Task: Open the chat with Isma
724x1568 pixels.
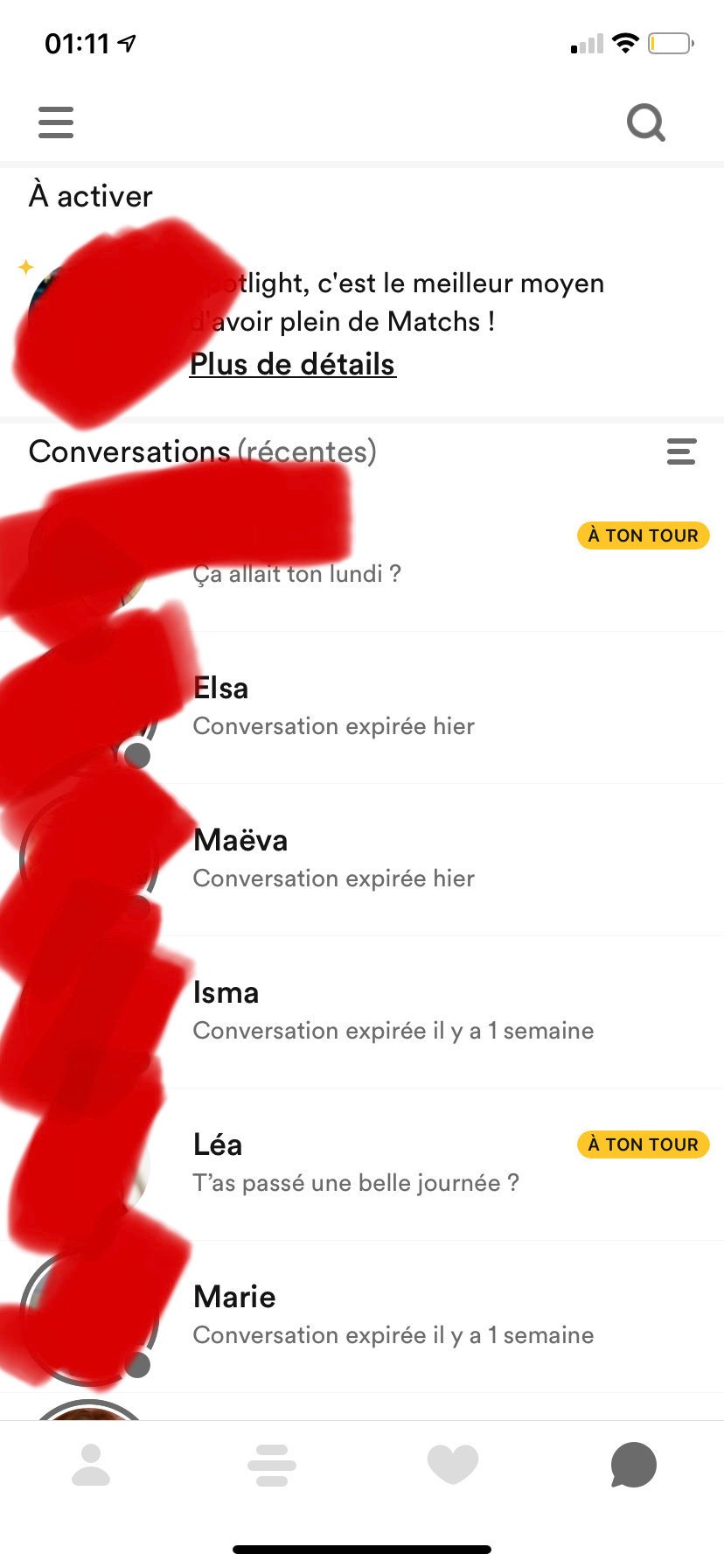Action: (362, 1012)
